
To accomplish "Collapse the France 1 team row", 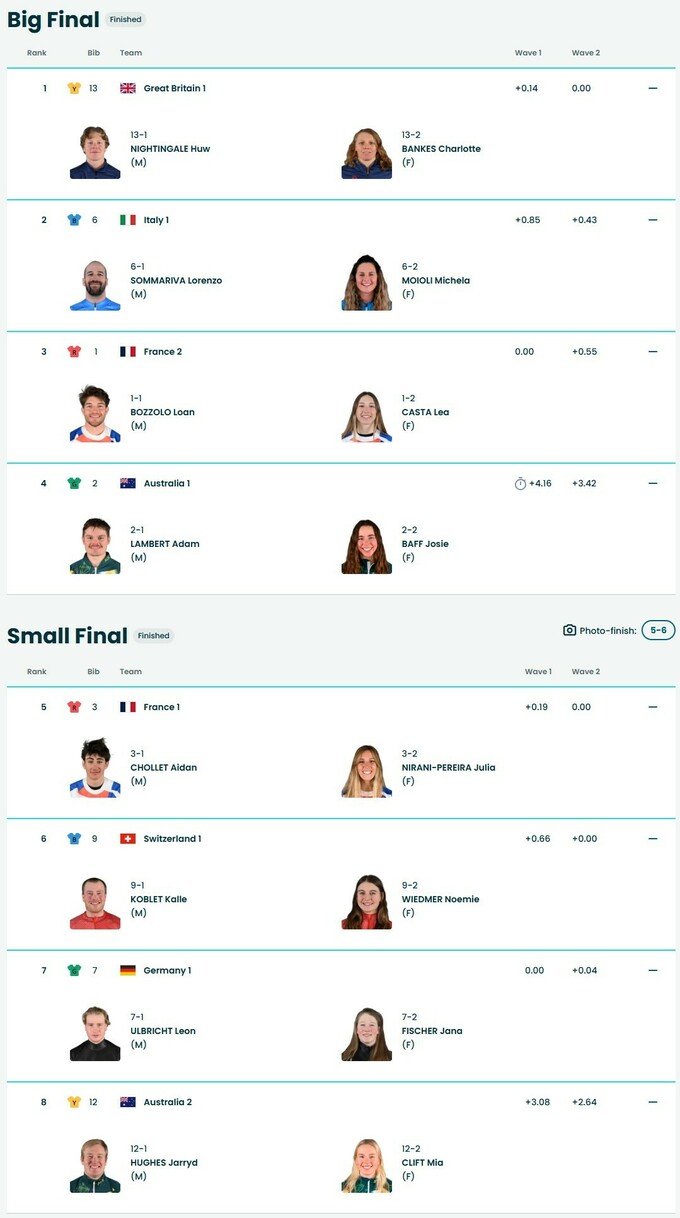I will point(653,707).
